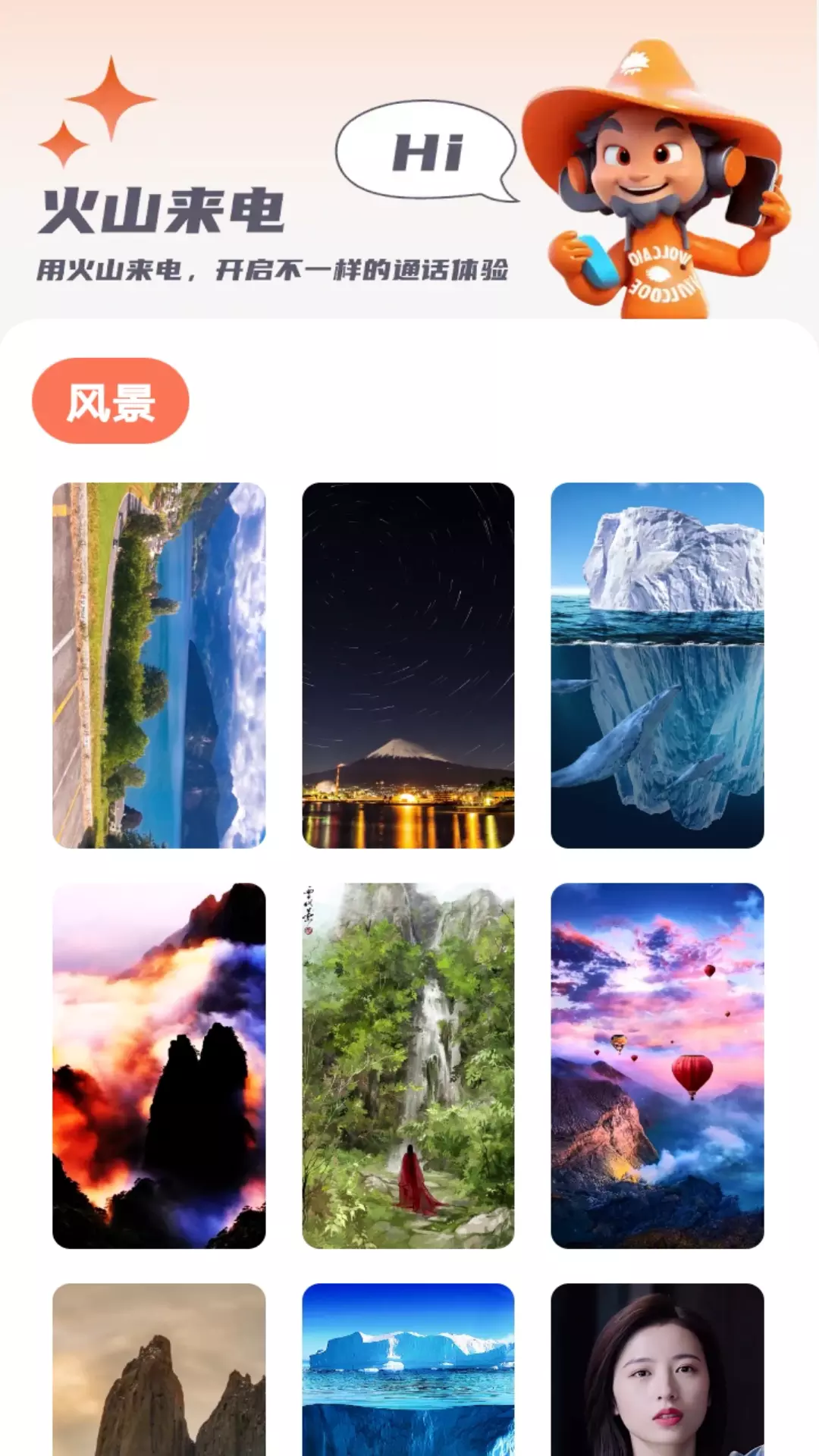Open the blue floating iceberg wallpaper

coord(408,1370)
